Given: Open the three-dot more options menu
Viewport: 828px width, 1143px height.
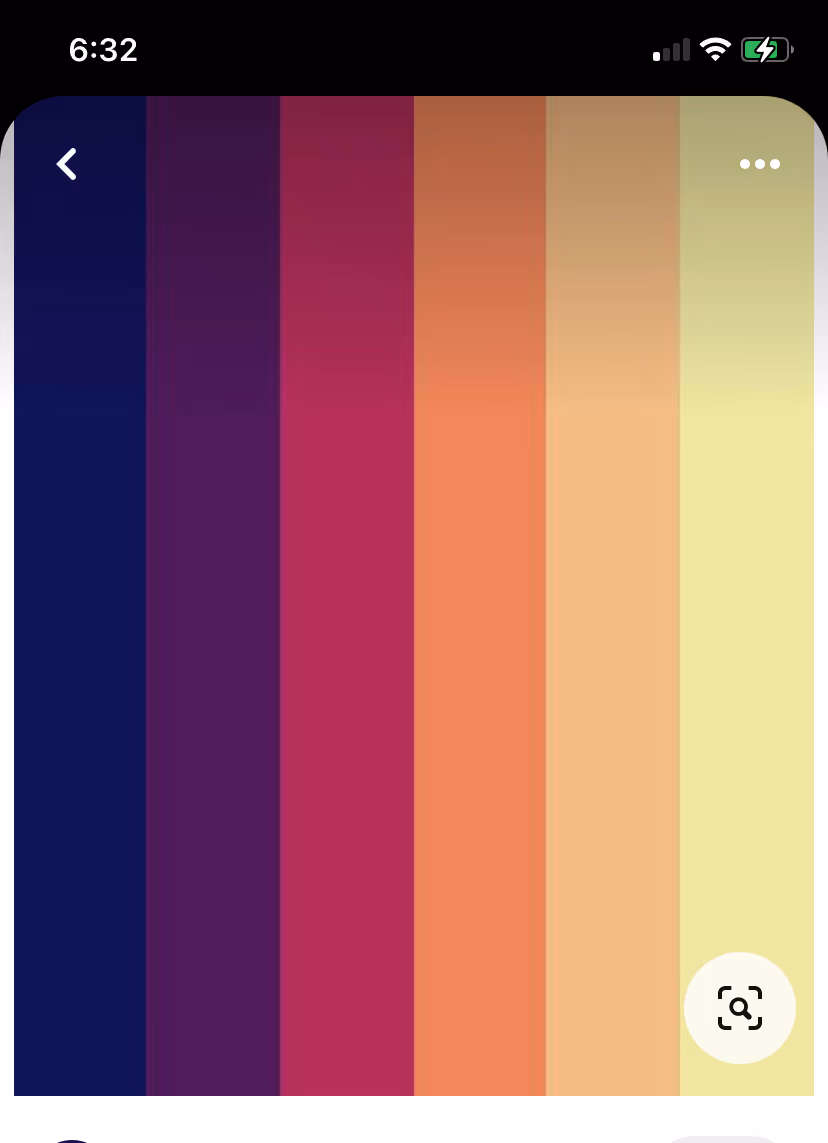Looking at the screenshot, I should click(760, 164).
